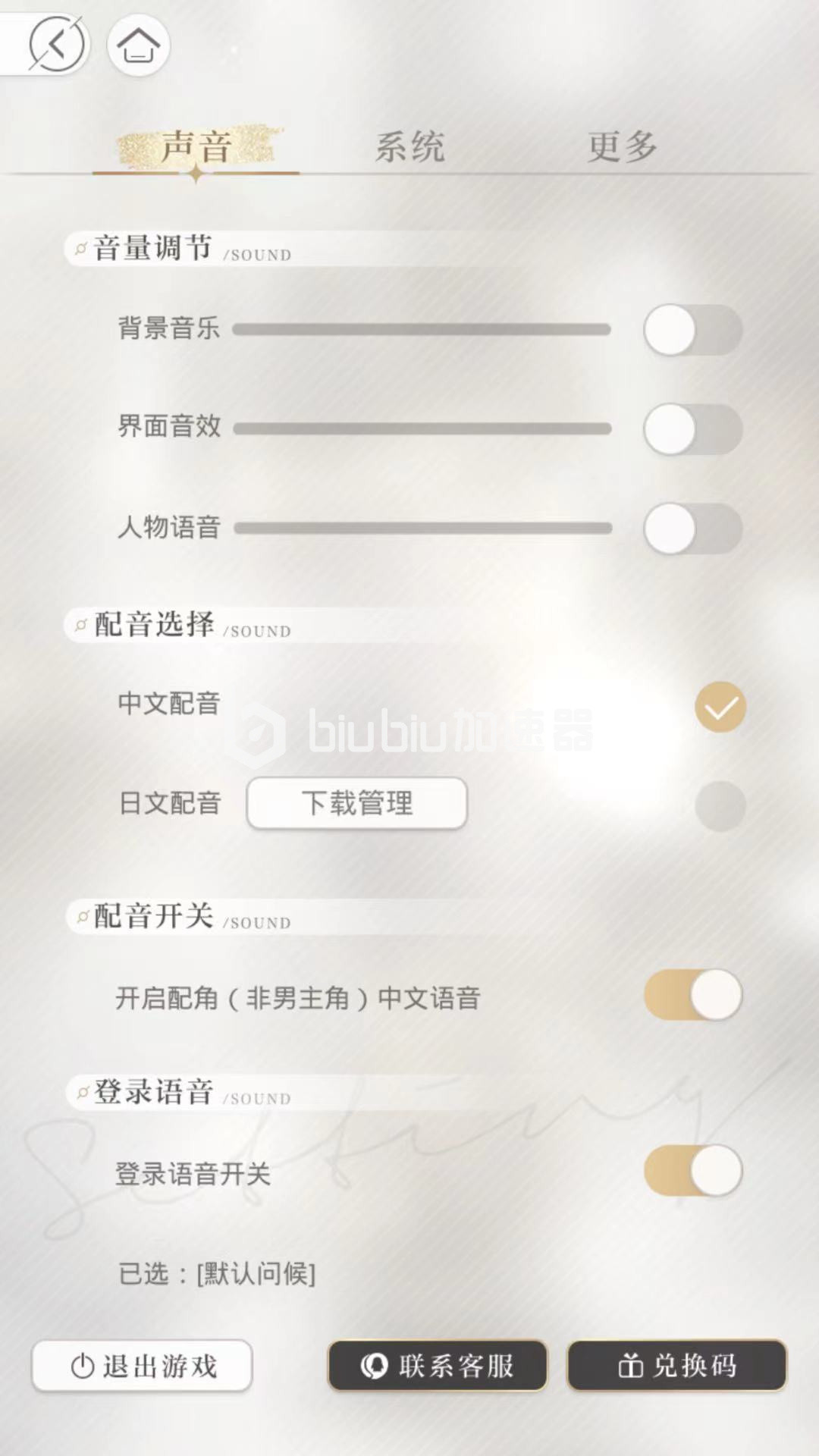Viewport: 819px width, 1456px height.
Task: Toggle the 背景音乐 switch
Action: pyautogui.click(x=692, y=331)
